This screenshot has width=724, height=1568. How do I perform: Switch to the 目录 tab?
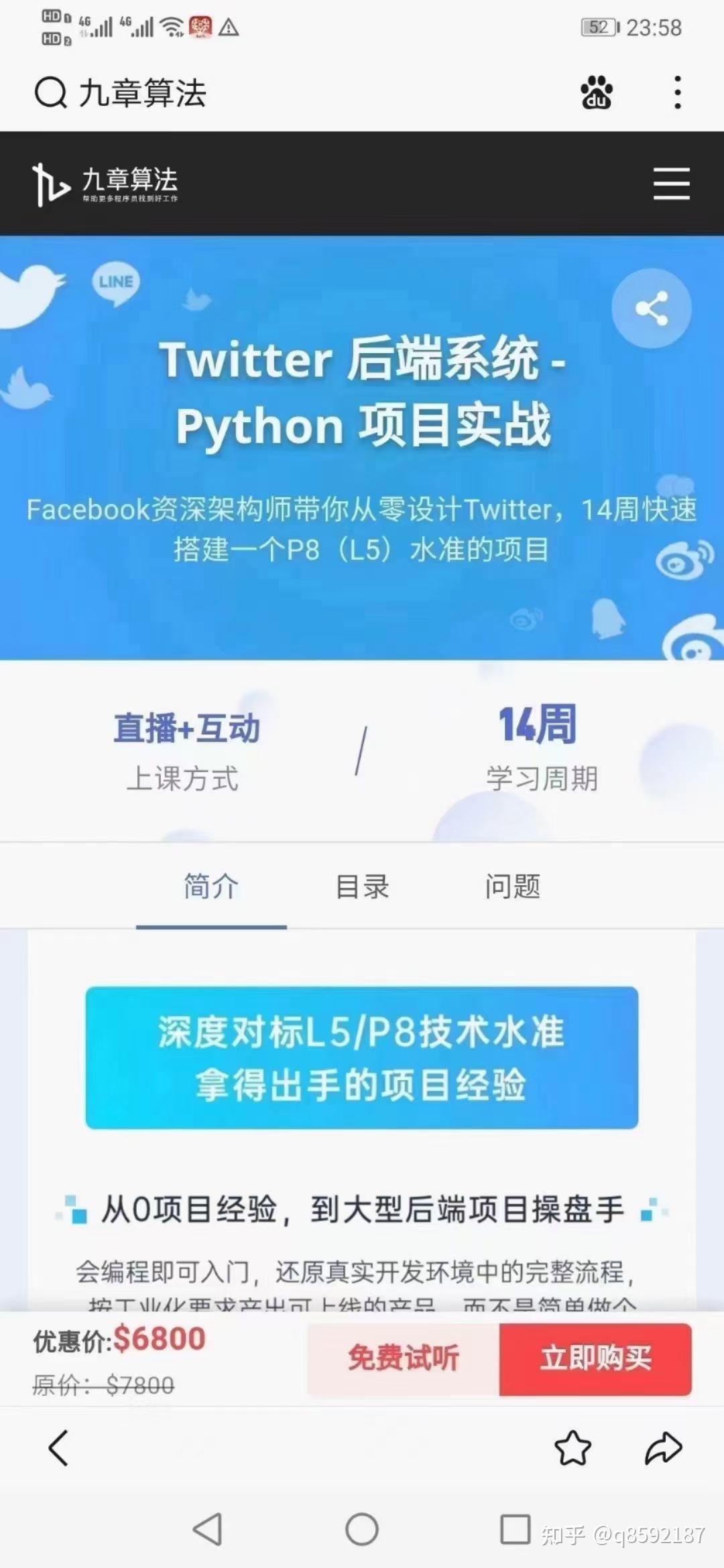tap(362, 886)
